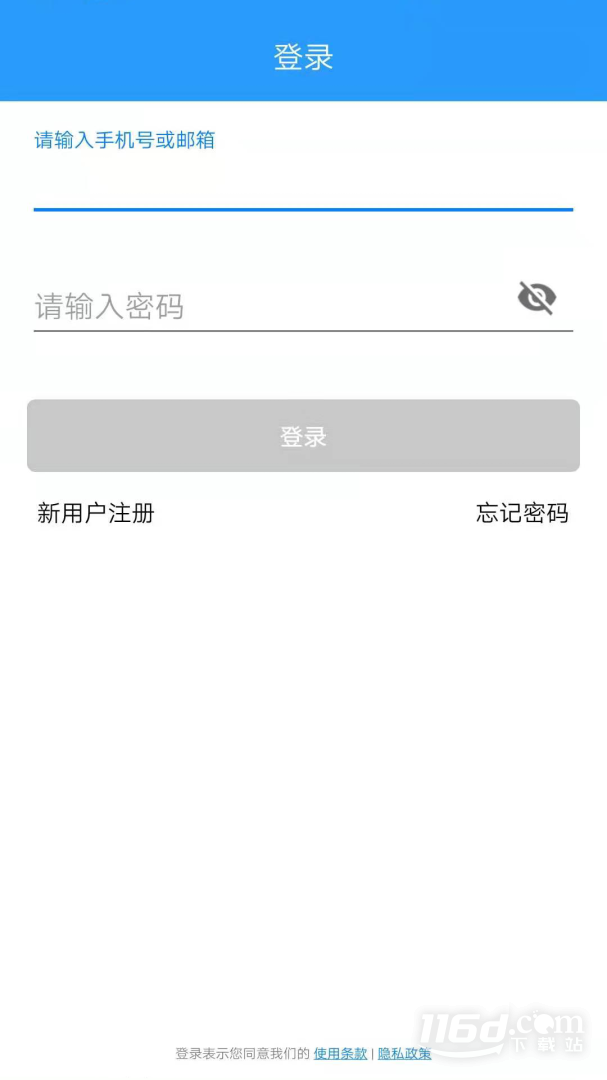Open 新用户注册 new user registration
This screenshot has width=607, height=1080.
96,513
